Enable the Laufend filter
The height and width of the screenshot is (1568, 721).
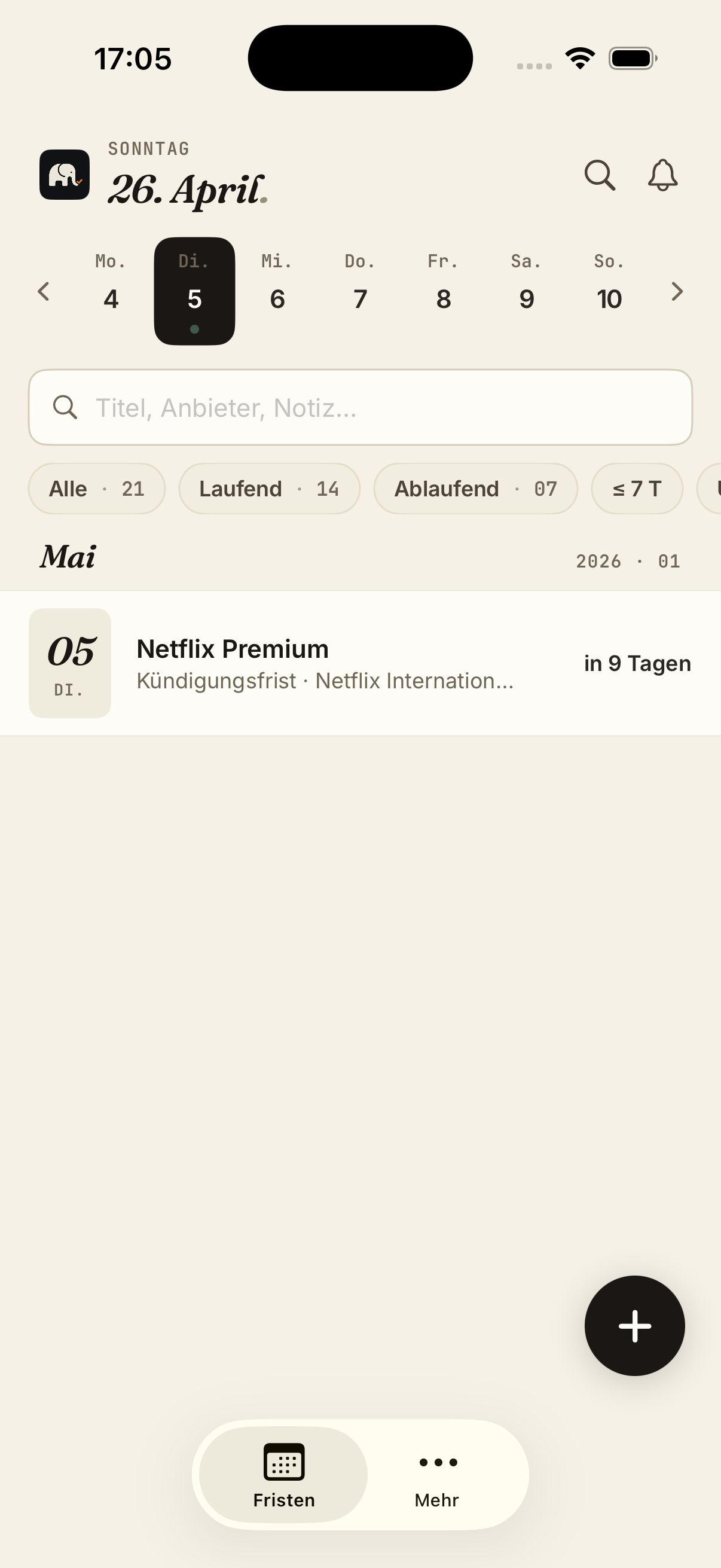(x=269, y=488)
